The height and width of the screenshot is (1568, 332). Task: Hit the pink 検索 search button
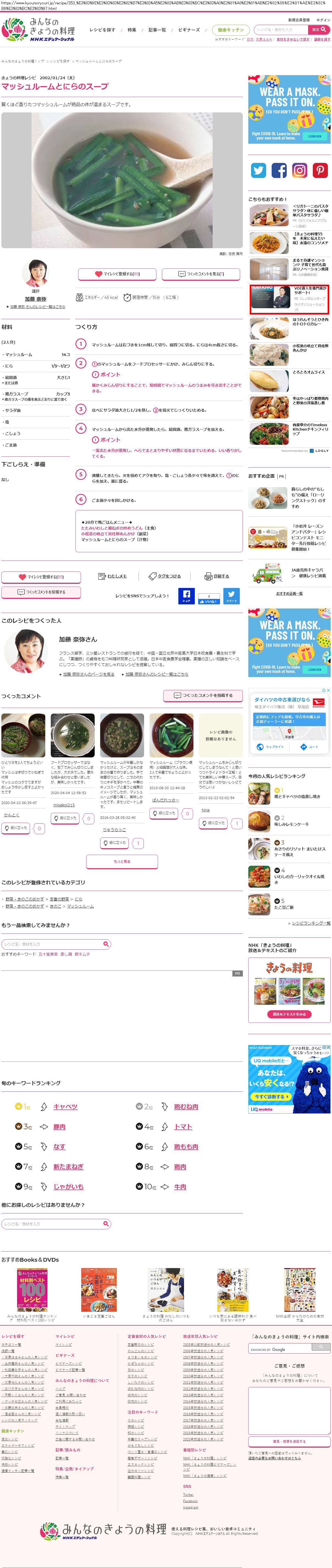pyautogui.click(x=319, y=29)
